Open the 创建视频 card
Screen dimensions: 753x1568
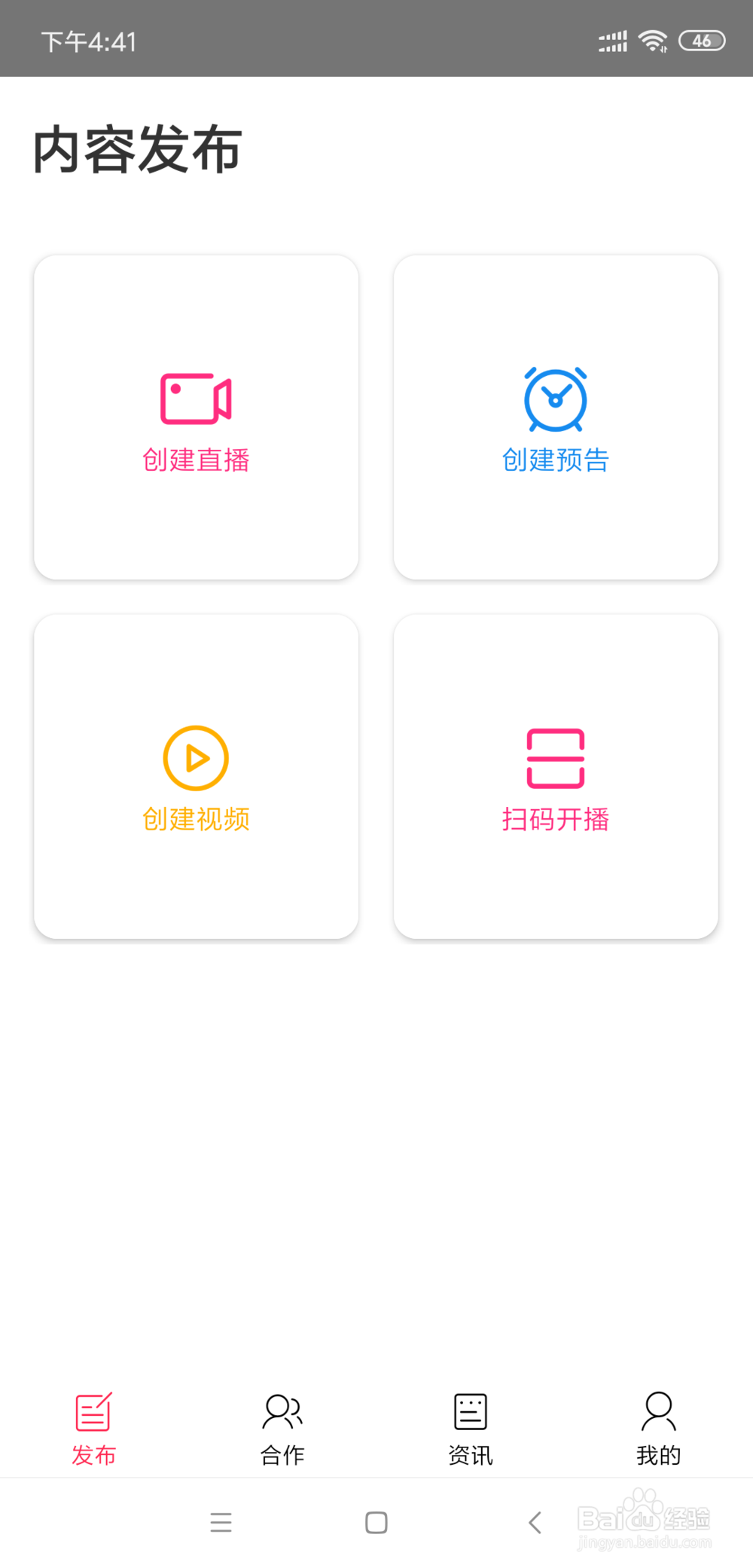tap(195, 776)
